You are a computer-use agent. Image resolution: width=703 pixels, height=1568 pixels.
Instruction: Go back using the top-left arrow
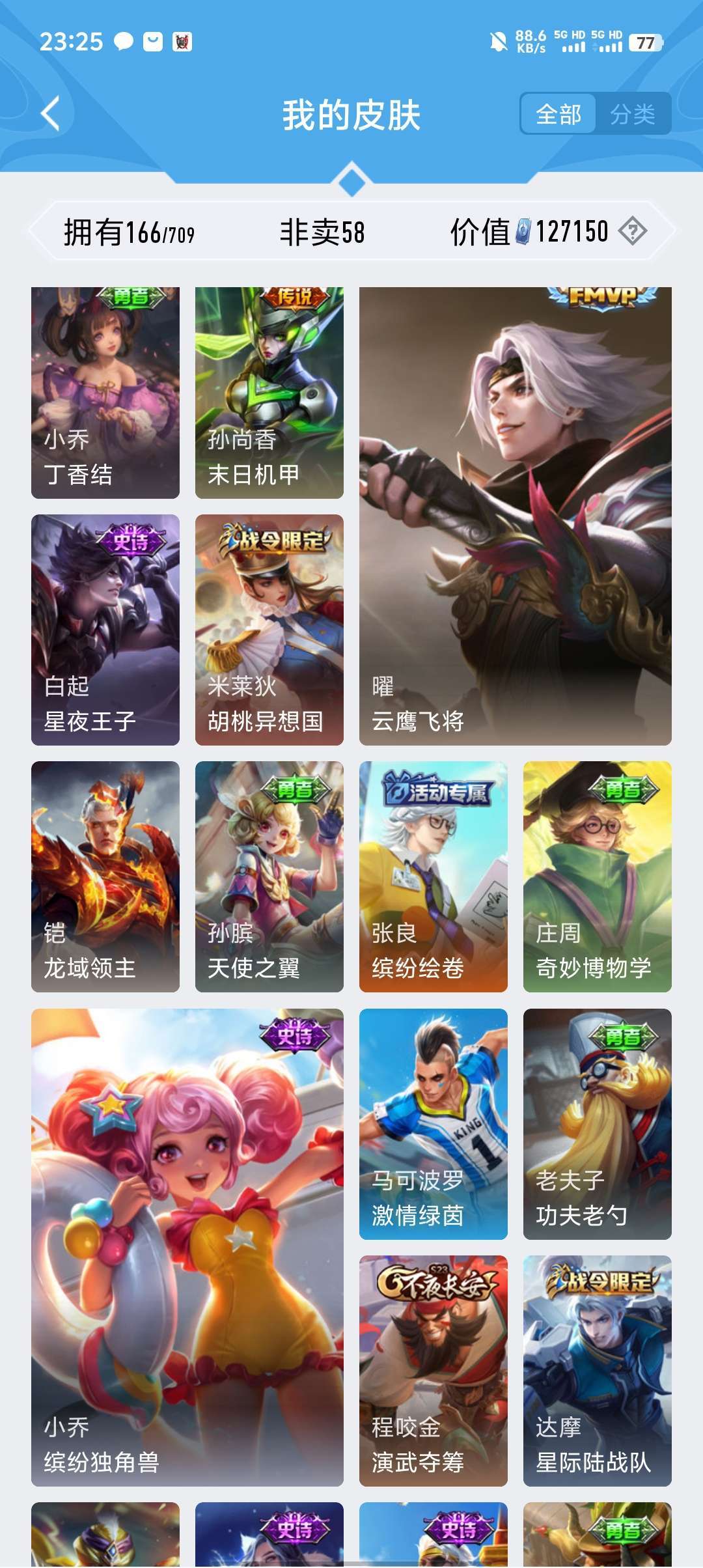51,114
